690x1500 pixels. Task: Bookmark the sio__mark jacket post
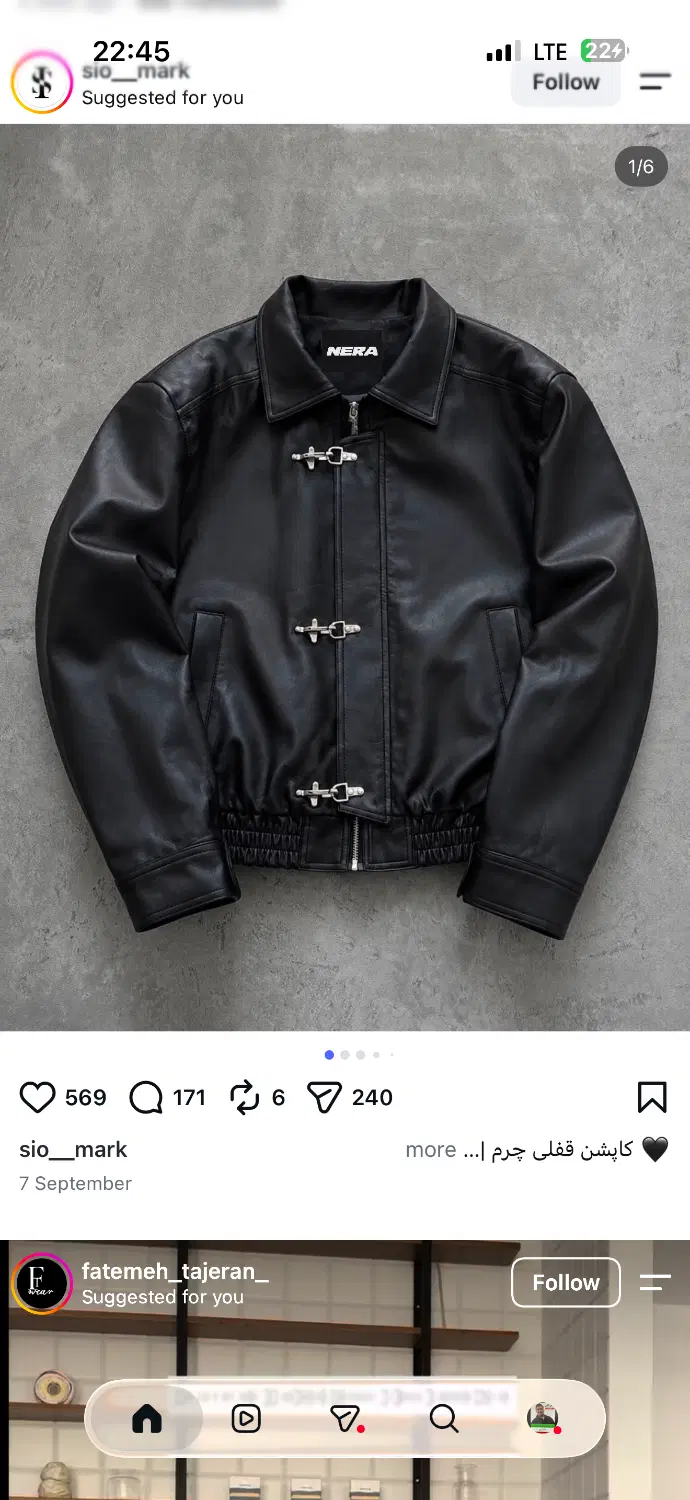coord(652,1098)
